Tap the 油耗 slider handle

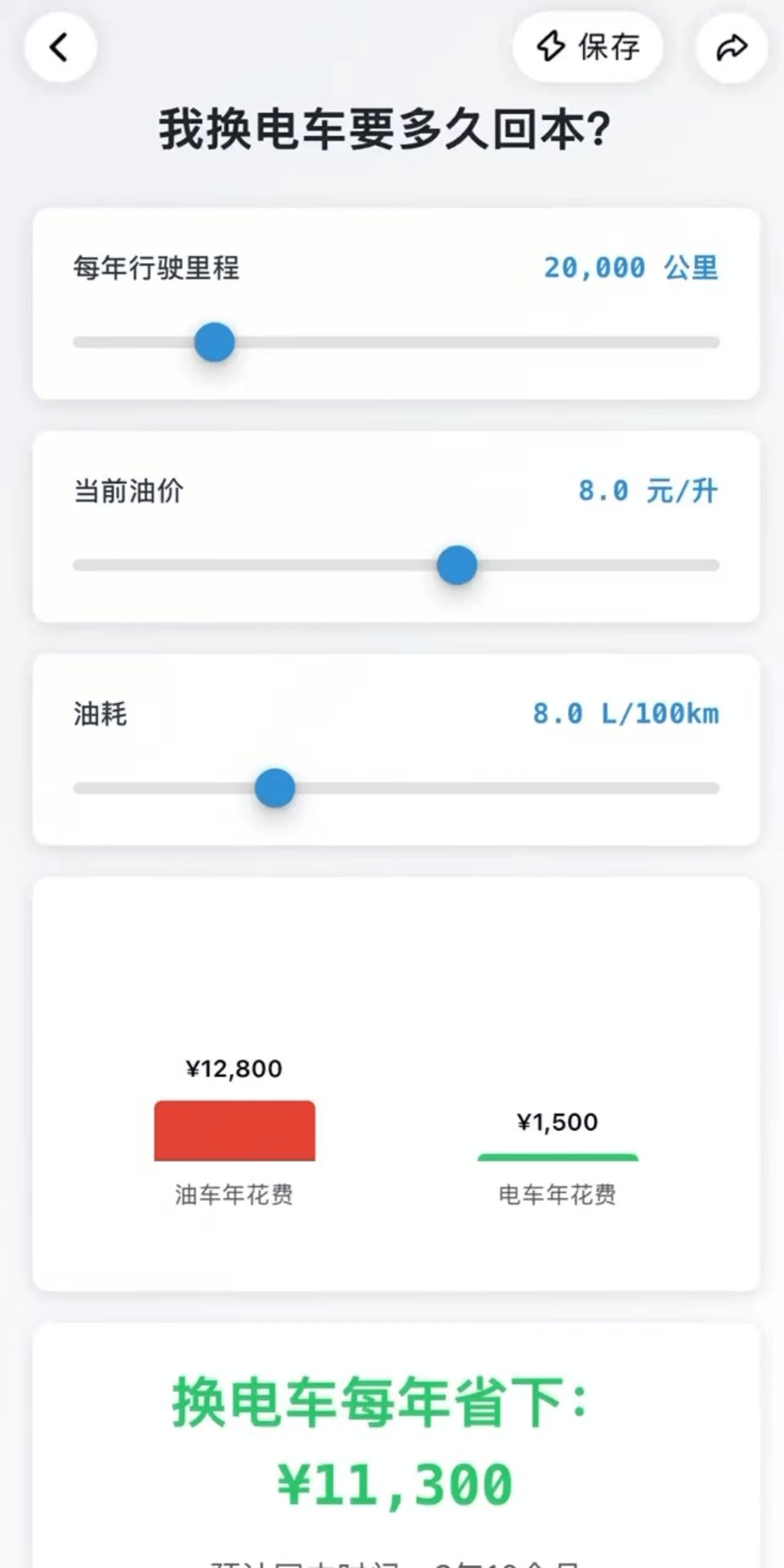(274, 787)
